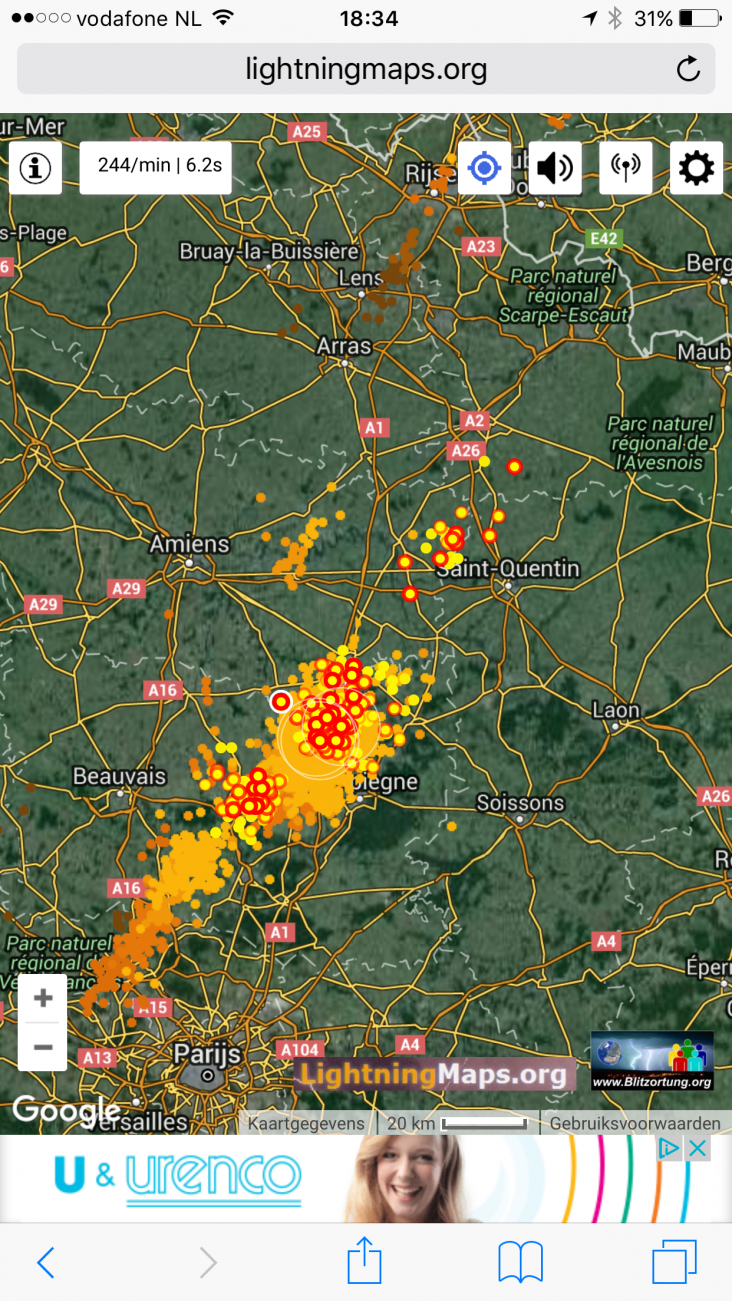
Task: Open the strike rate 244/min counter box
Action: click(x=155, y=166)
